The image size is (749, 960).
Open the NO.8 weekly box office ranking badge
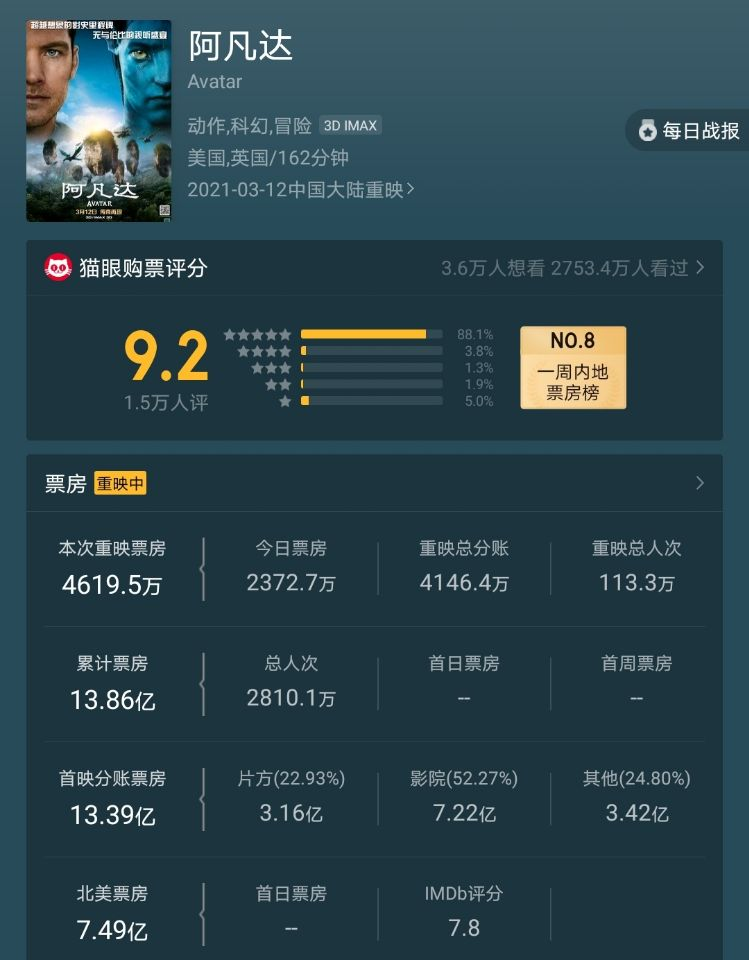(x=573, y=367)
